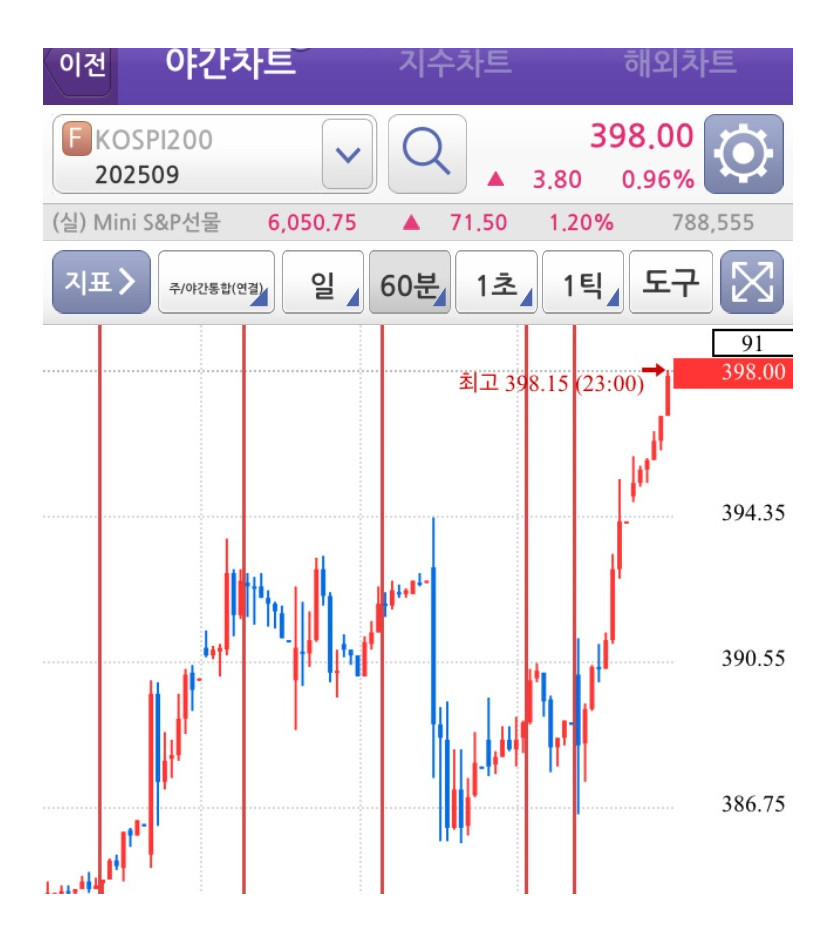
Task: Search for a symbol with the magnifier
Action: click(427, 154)
